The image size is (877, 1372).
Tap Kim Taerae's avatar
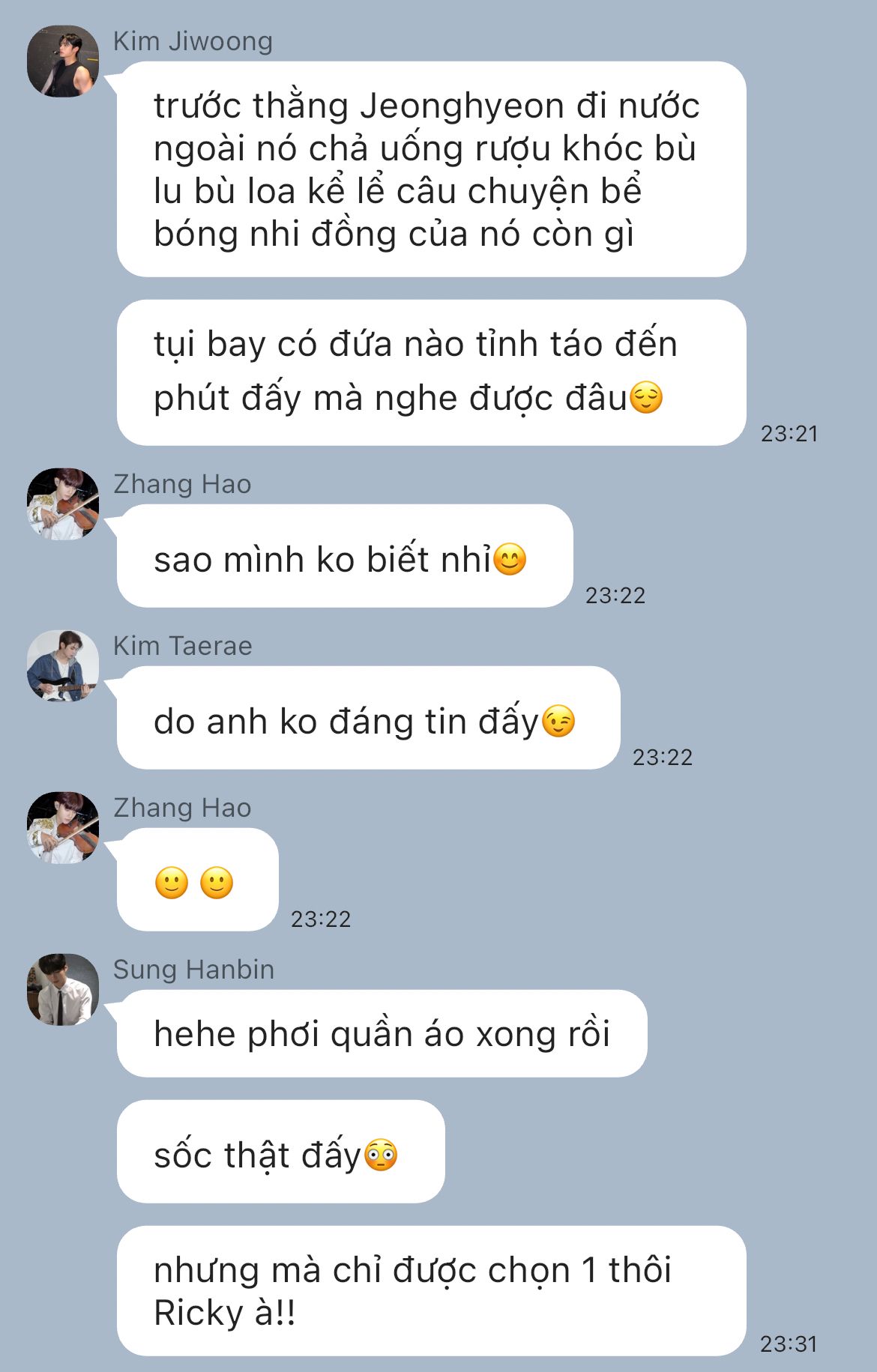point(63,666)
